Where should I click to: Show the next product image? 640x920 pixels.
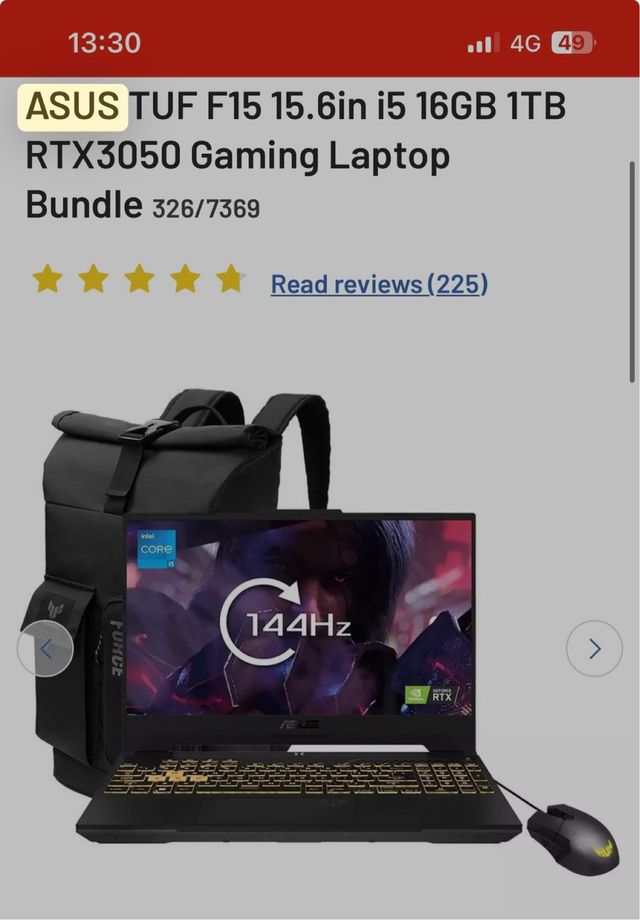click(594, 649)
